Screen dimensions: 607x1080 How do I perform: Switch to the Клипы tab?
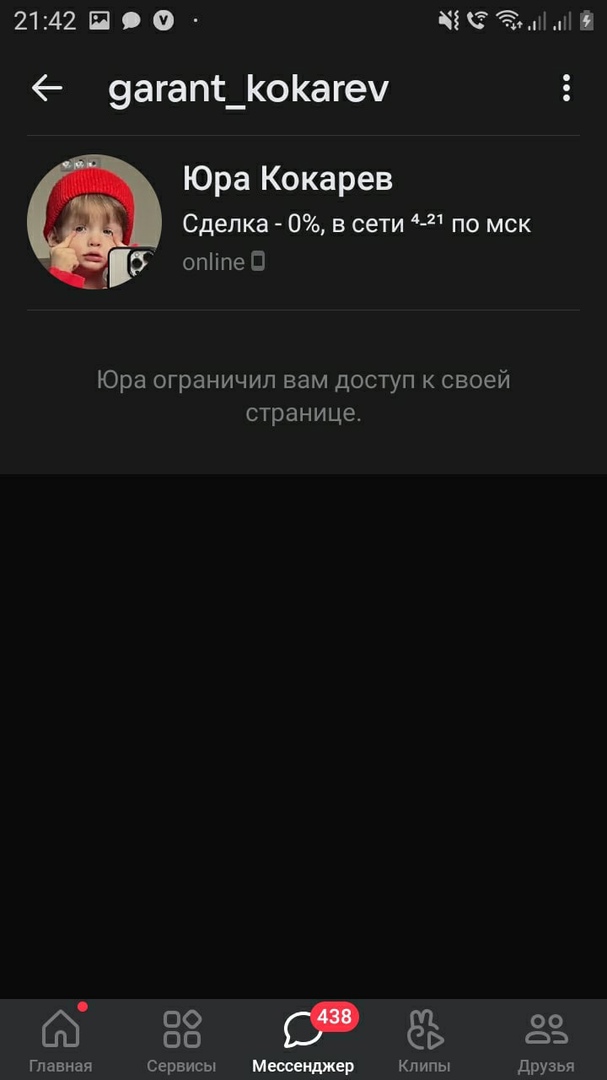coord(424,1039)
